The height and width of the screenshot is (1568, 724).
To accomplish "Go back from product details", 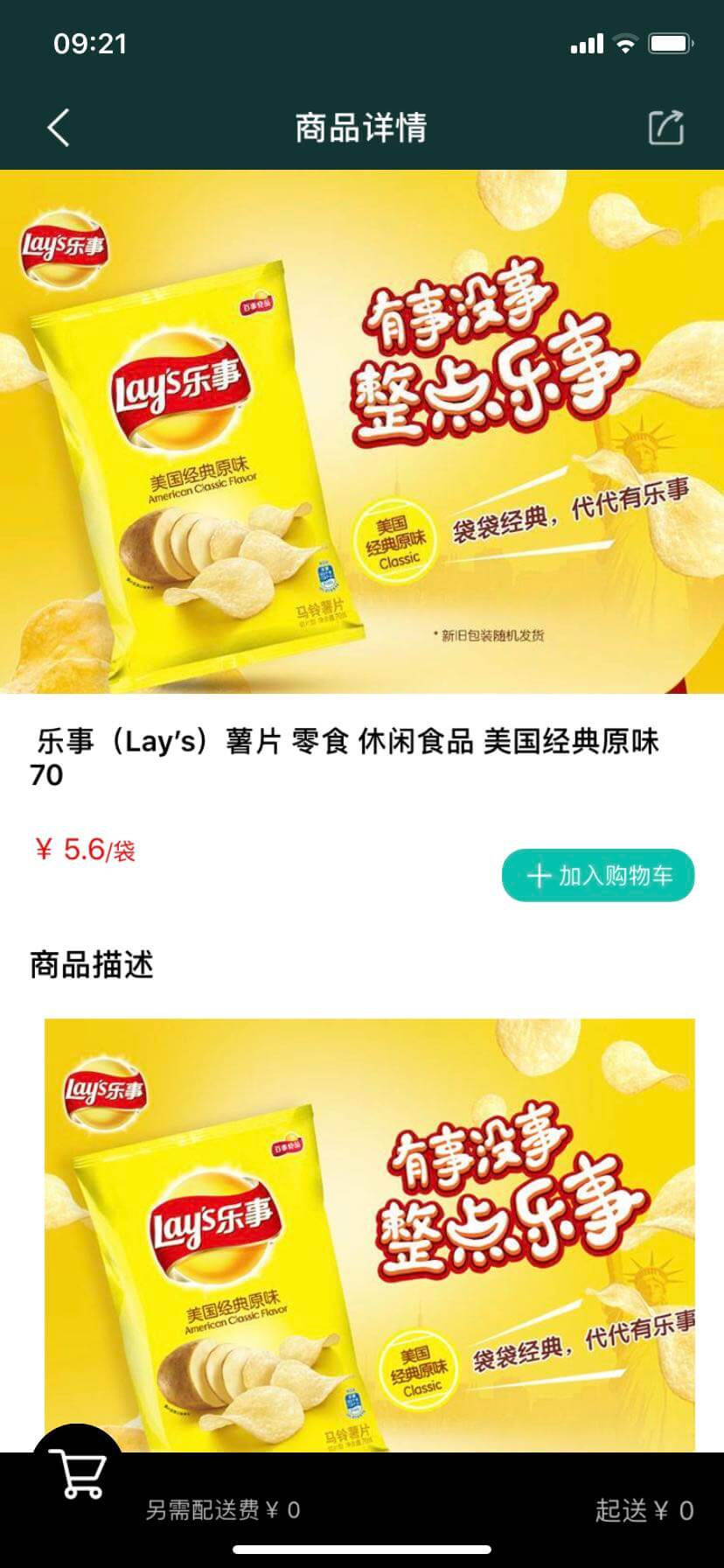I will point(58,128).
